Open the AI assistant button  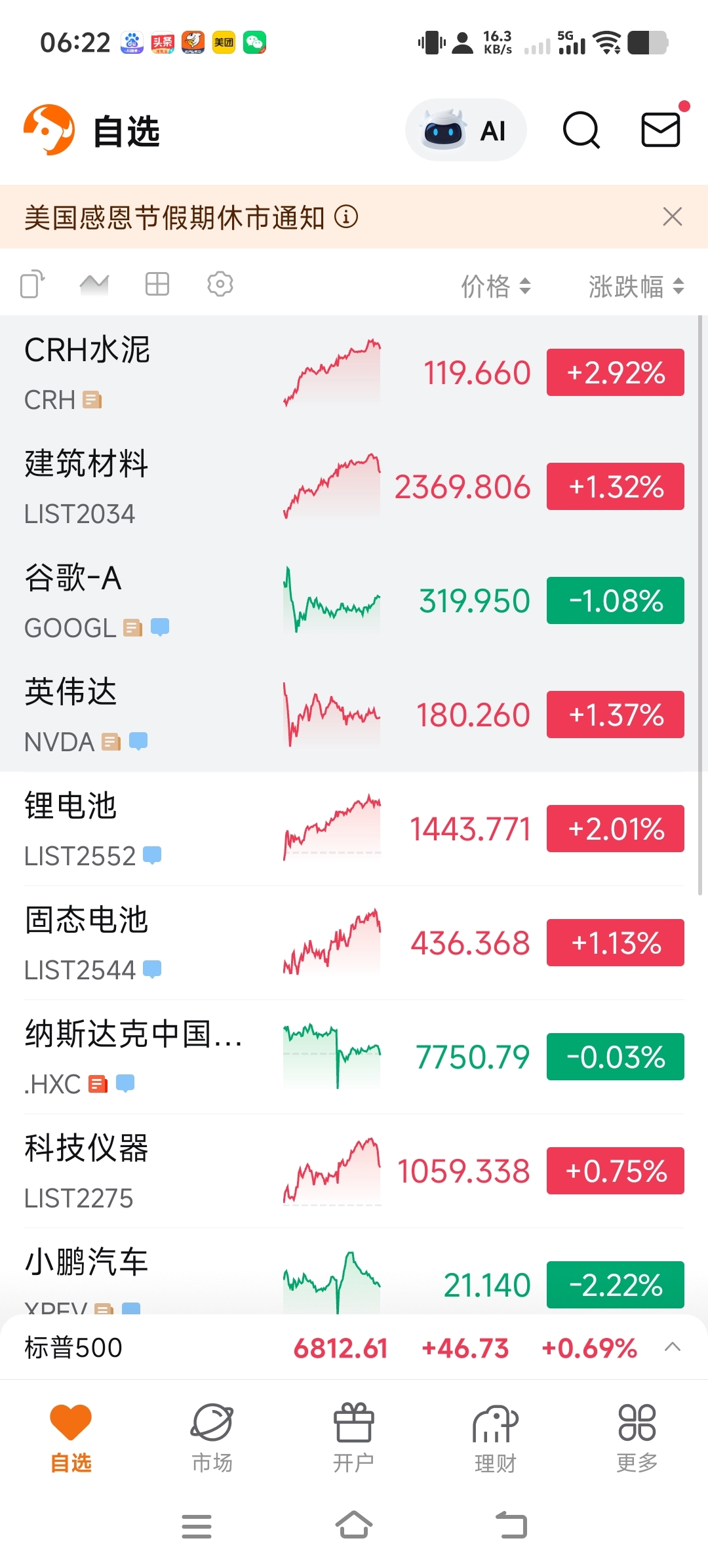point(466,130)
